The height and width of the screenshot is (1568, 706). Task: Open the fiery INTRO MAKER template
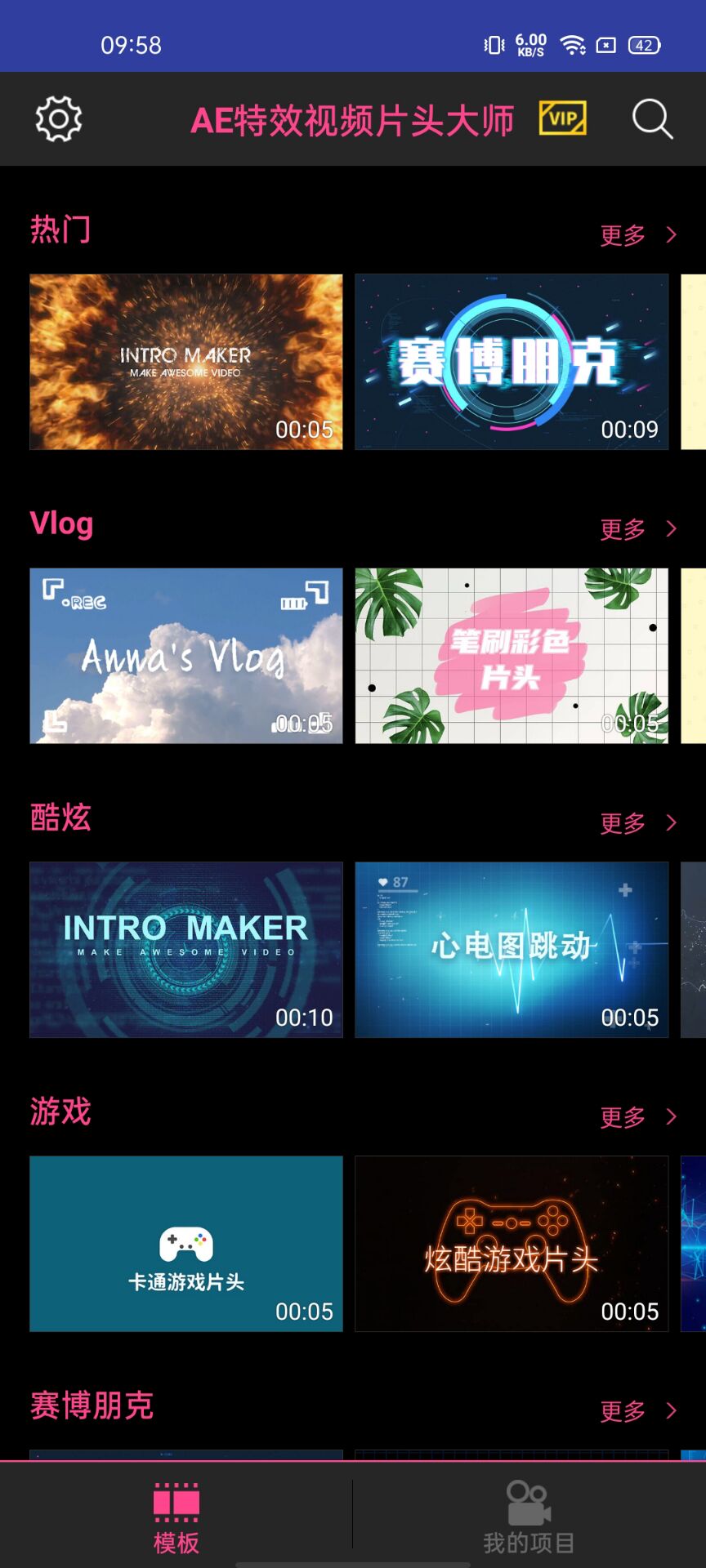[x=186, y=362]
